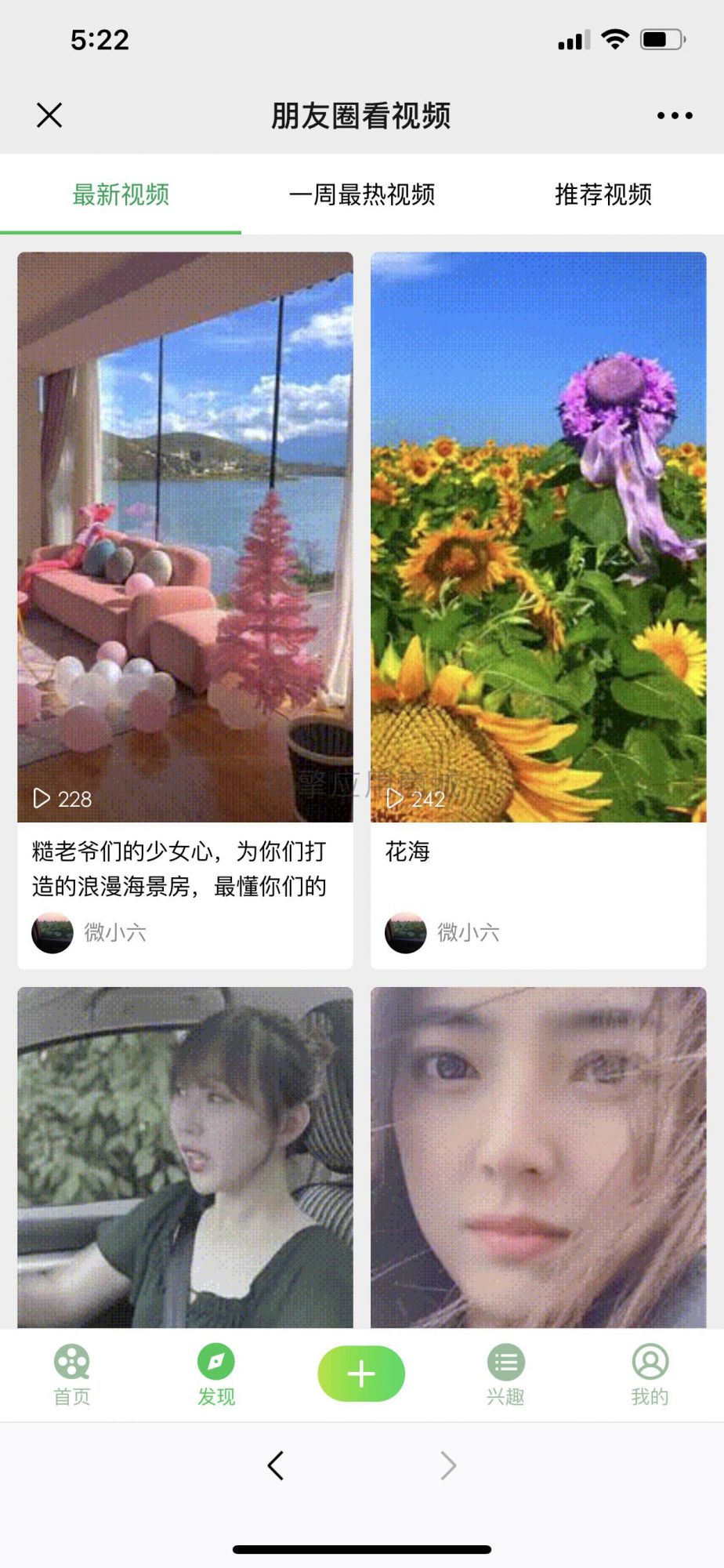Open the three-dot more options menu
Screen dimensions: 724x1568
[674, 115]
